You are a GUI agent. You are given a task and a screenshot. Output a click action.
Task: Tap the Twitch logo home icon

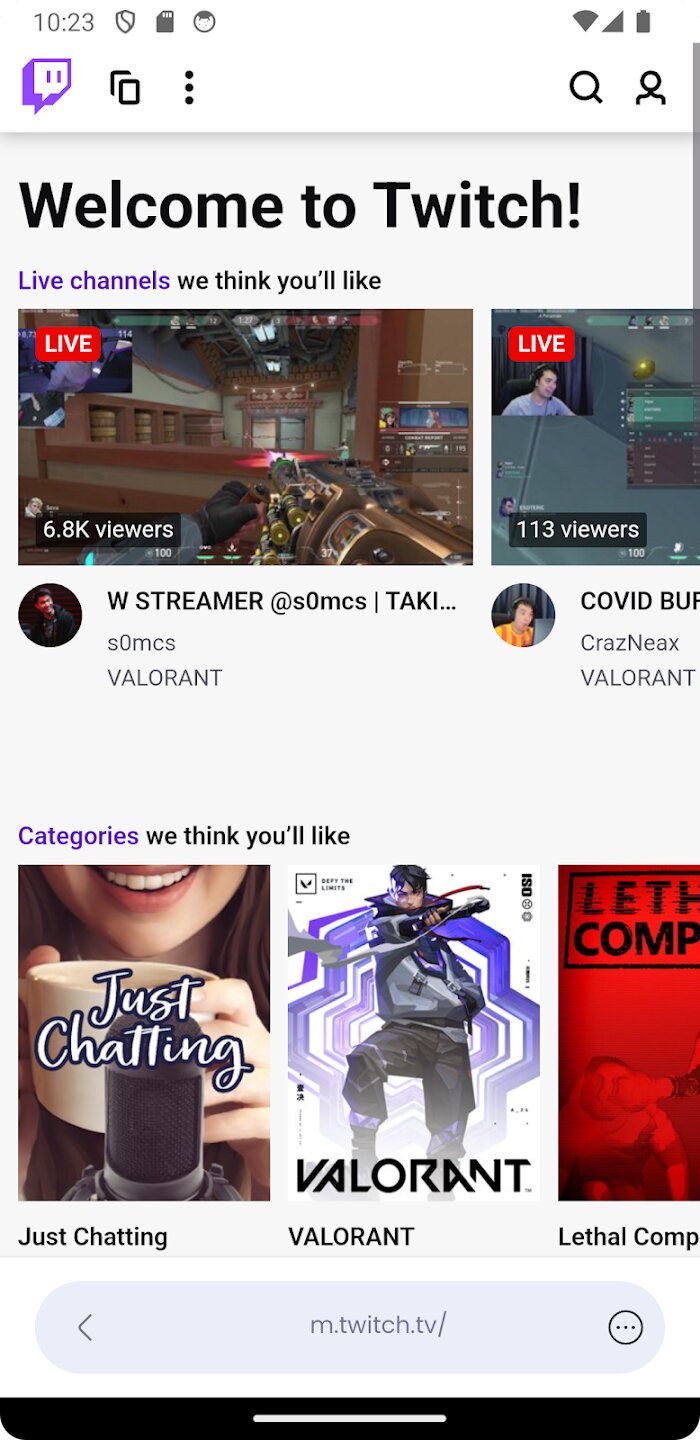click(47, 87)
